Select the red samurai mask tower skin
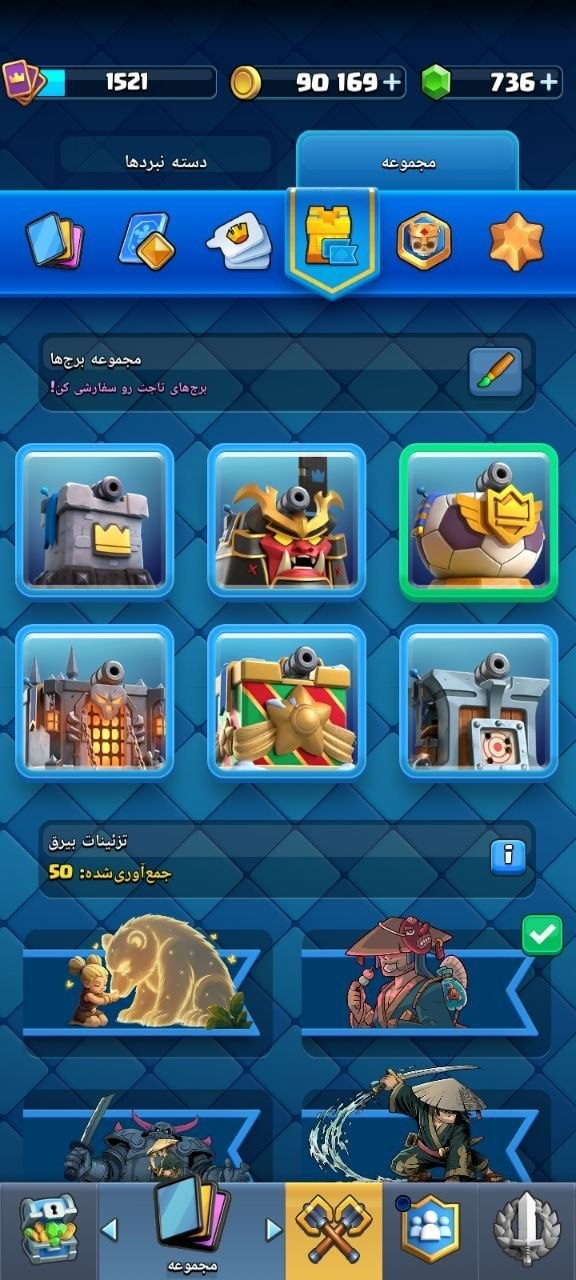The image size is (576, 1280). [287, 520]
